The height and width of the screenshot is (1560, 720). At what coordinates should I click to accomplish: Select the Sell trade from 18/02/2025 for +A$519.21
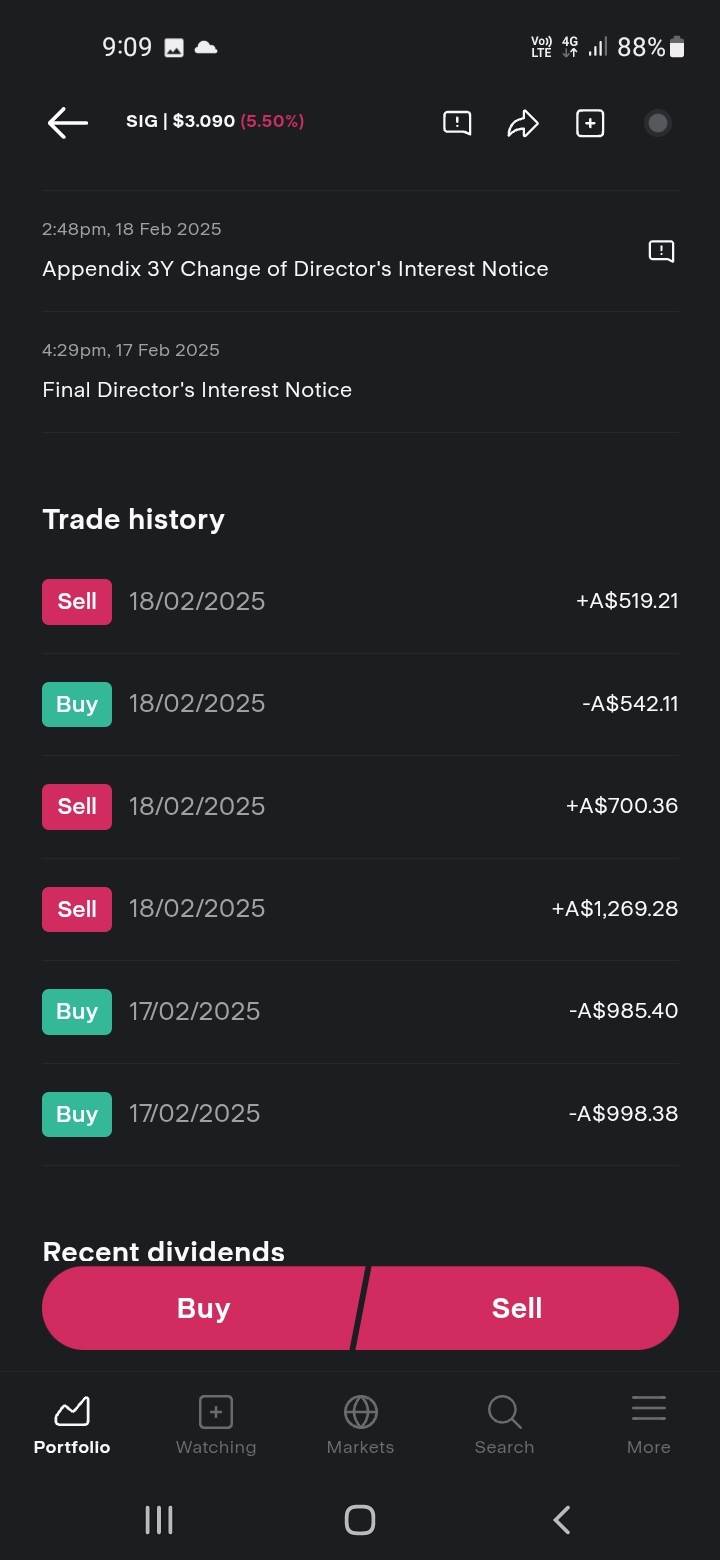coord(360,601)
